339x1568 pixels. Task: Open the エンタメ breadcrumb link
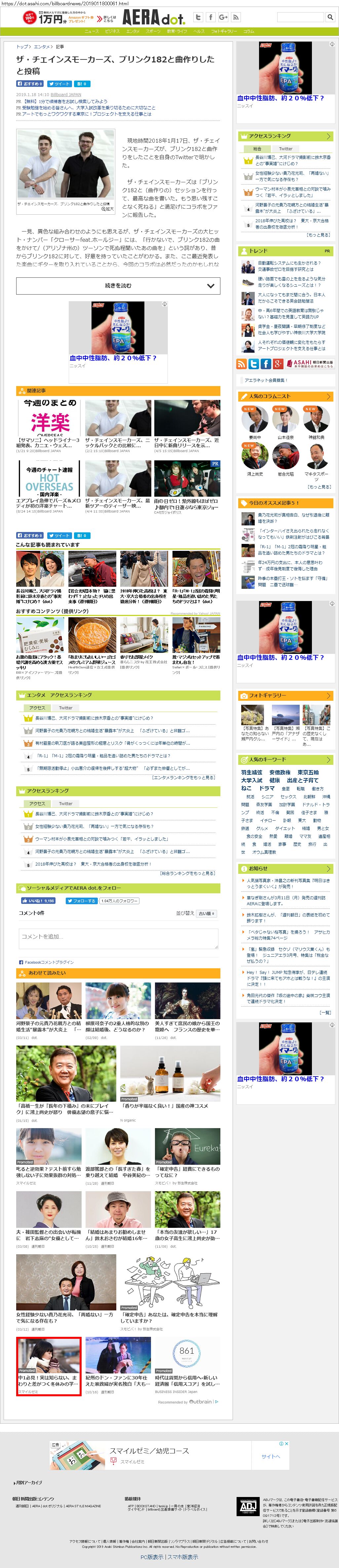click(x=41, y=46)
